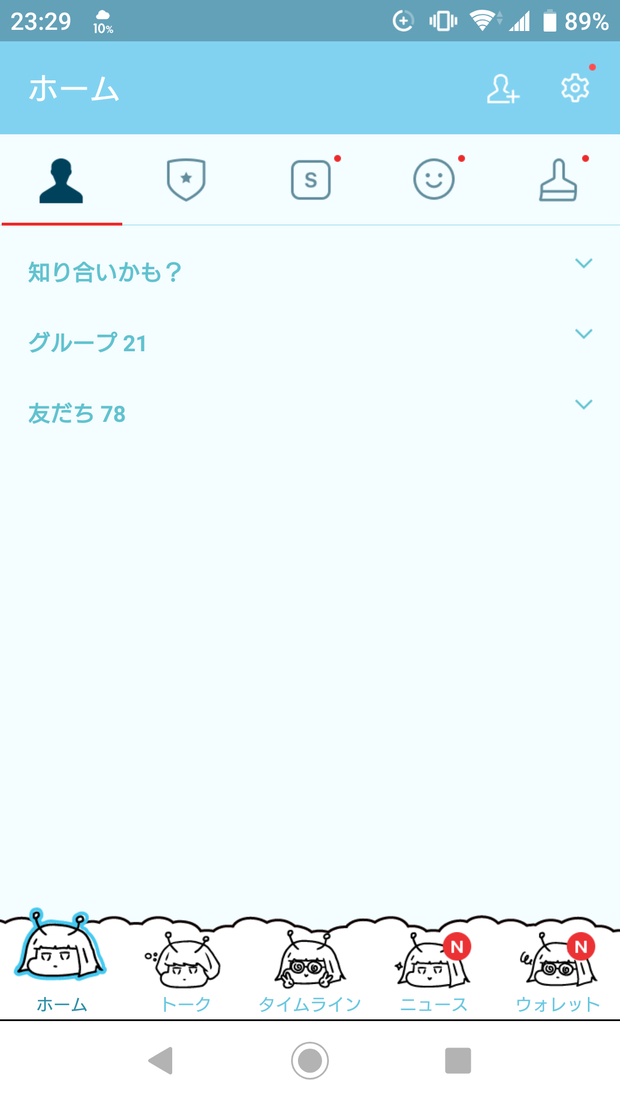
Task: Switch to the smiley face tab
Action: 434,179
